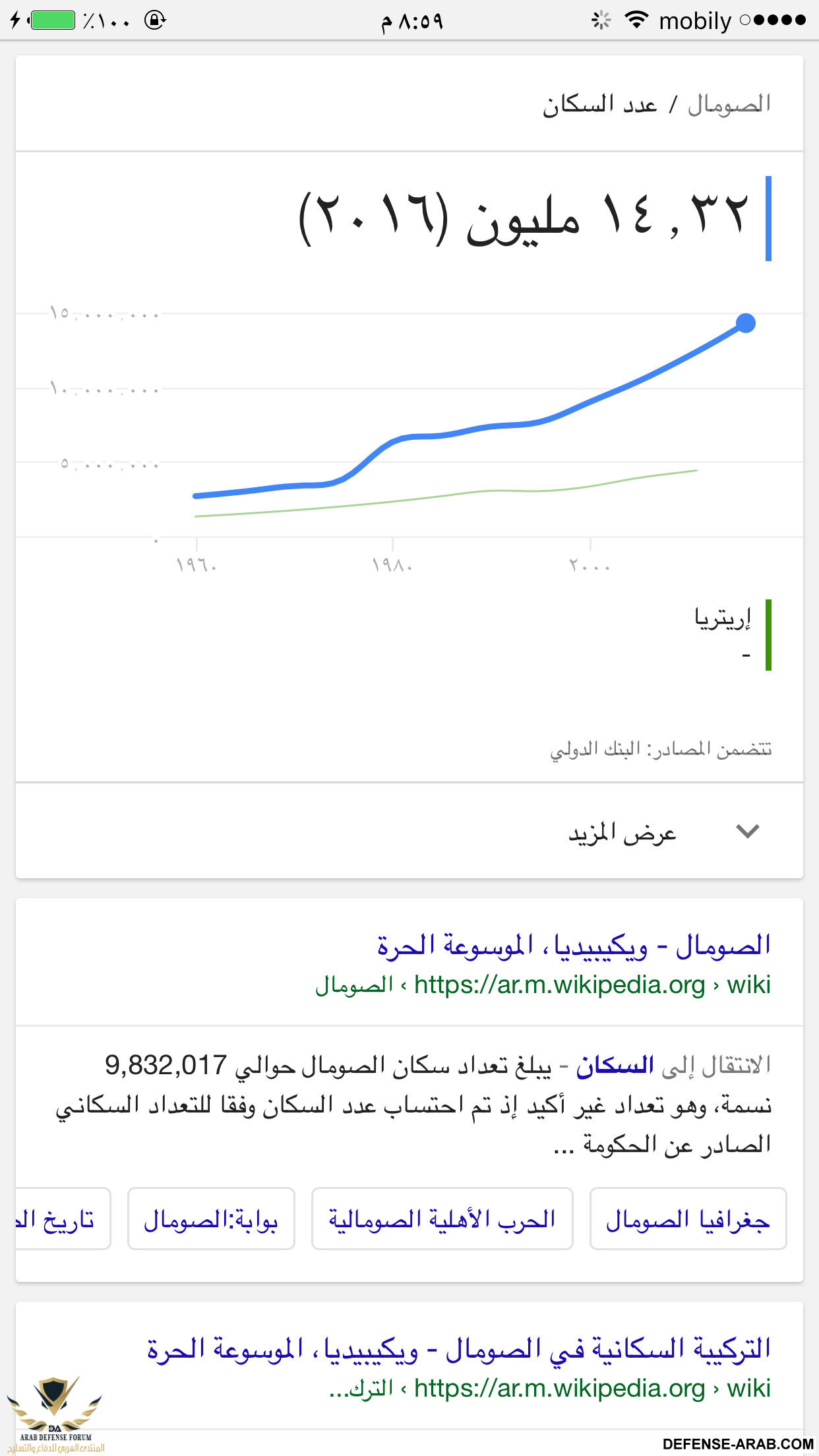Image resolution: width=819 pixels, height=1456 pixels.
Task: Jump to the السكان section link
Action: (615, 1066)
